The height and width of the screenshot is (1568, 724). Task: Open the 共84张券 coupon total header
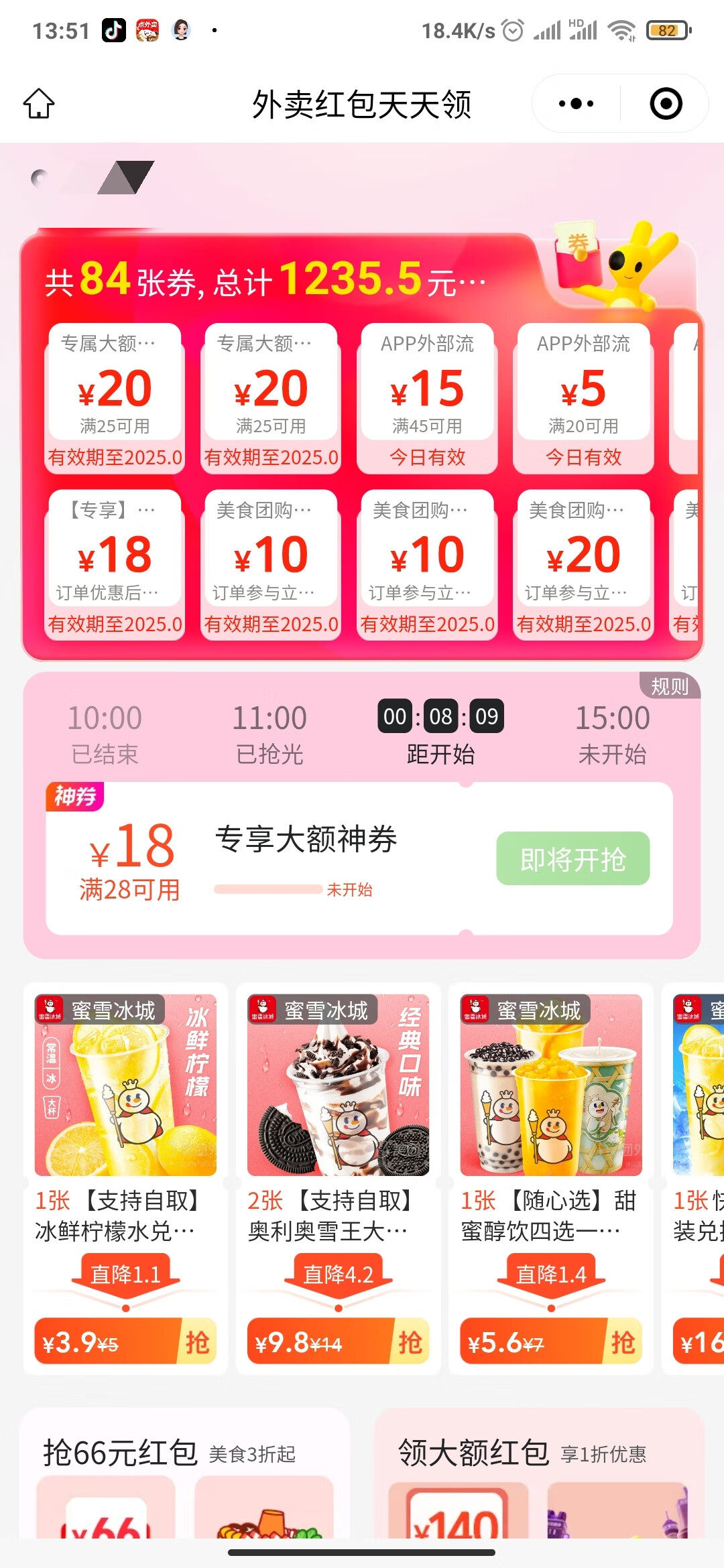tap(265, 280)
